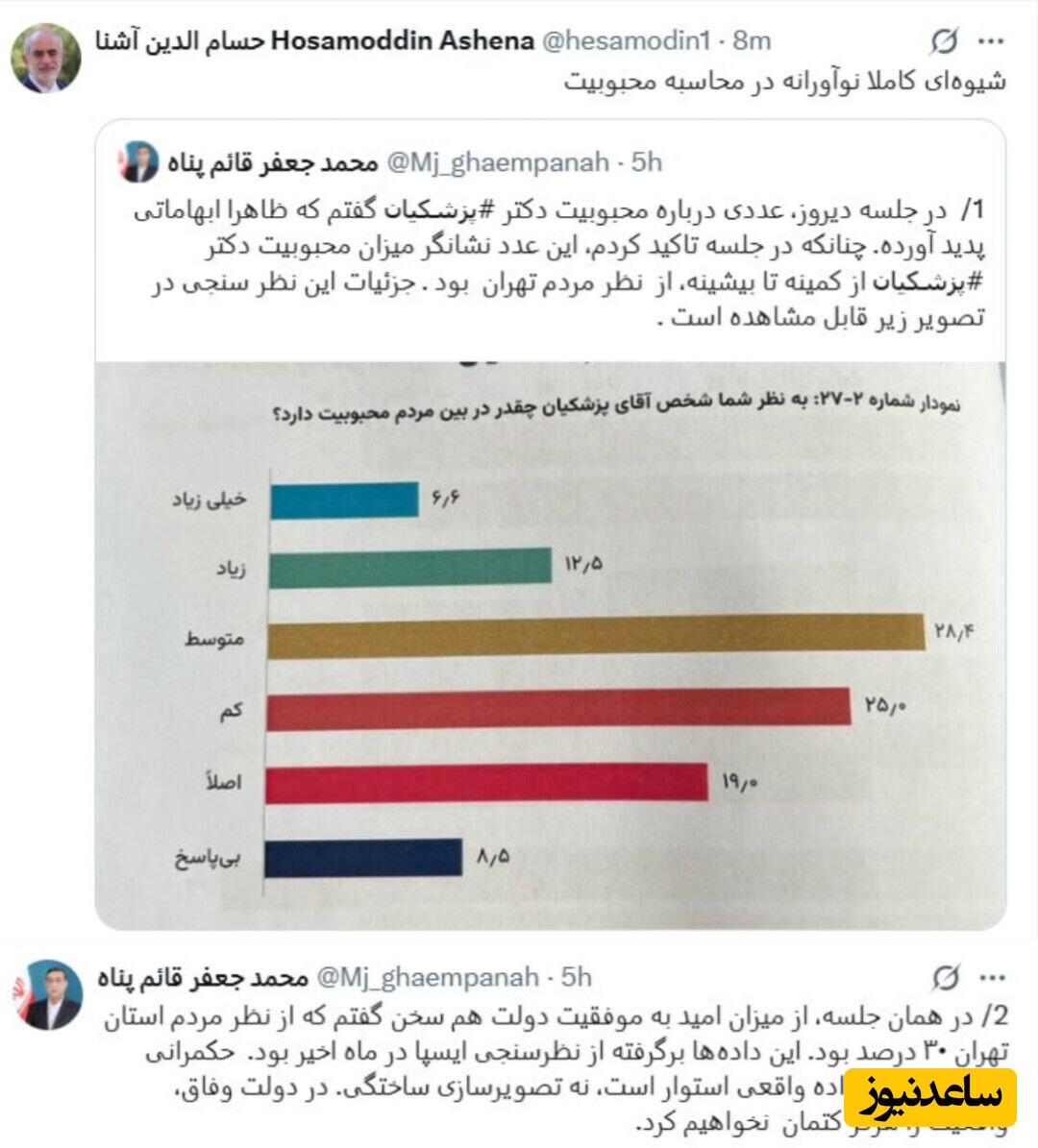The width and height of the screenshot is (1038, 1148).
Task: Open the @hesamodin1 profile handle
Action: click(626, 40)
